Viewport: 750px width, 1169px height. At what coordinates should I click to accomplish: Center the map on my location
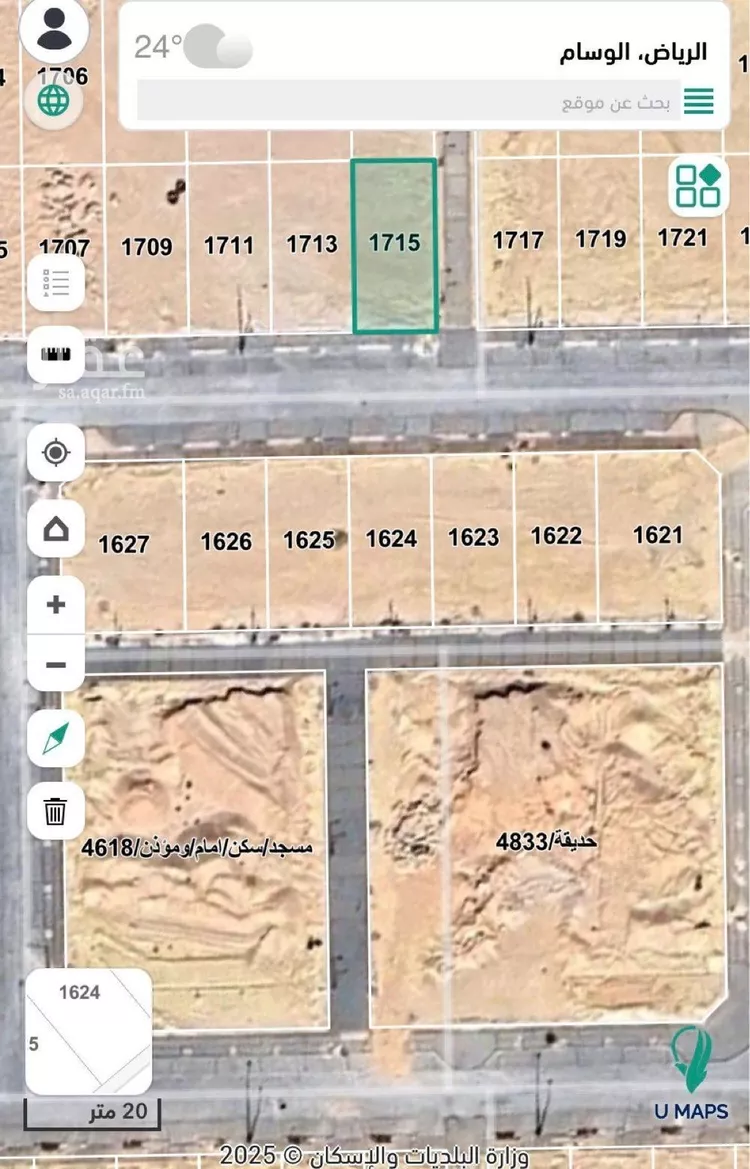click(56, 454)
